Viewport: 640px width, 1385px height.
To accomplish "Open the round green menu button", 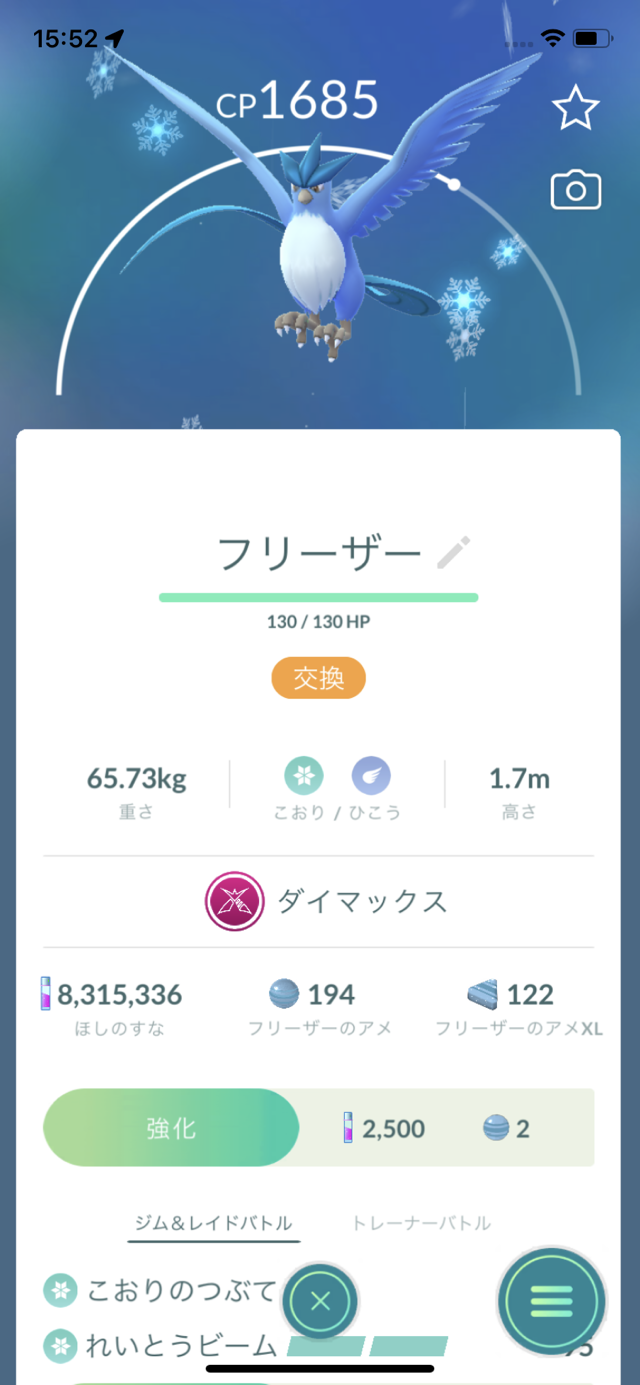I will [551, 1301].
